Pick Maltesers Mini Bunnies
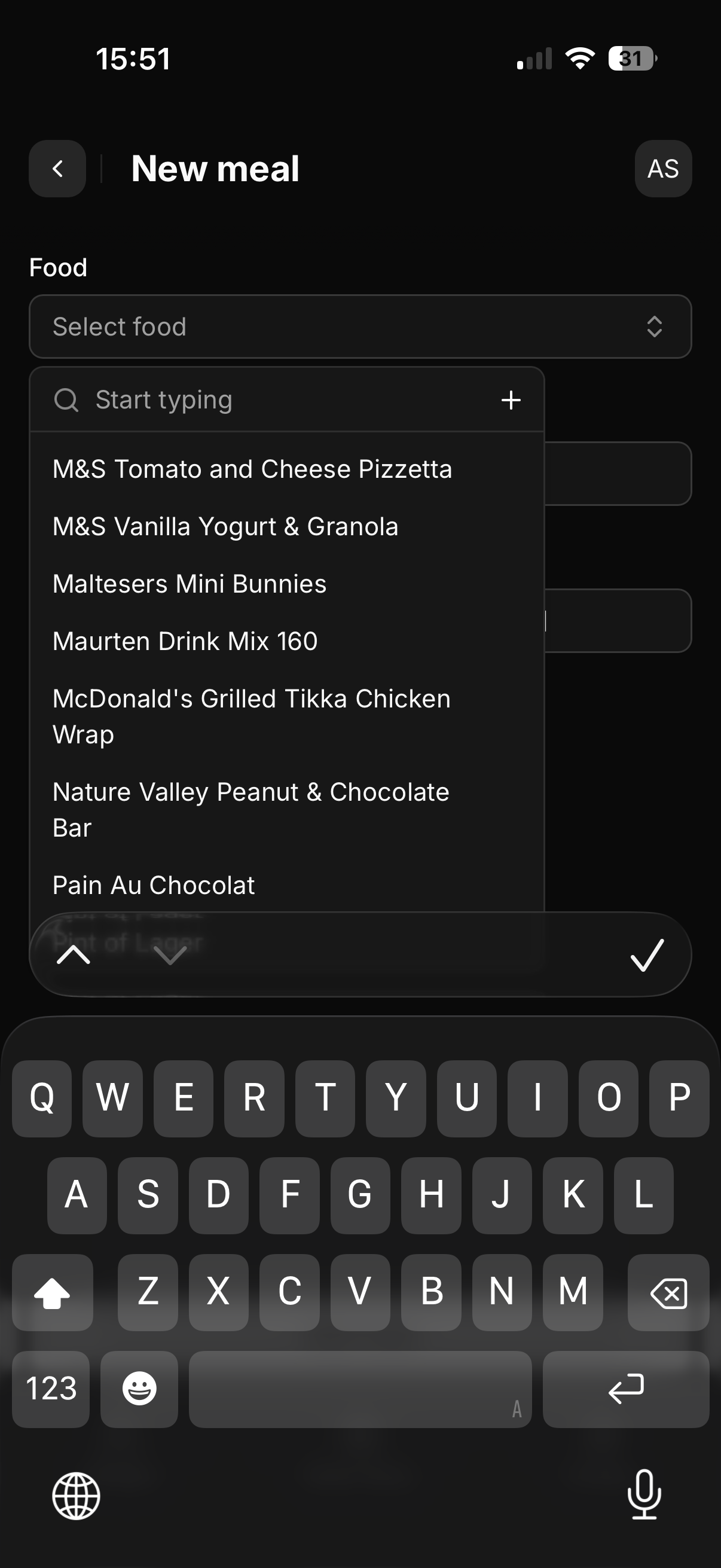The width and height of the screenshot is (721, 1568). coord(190,584)
